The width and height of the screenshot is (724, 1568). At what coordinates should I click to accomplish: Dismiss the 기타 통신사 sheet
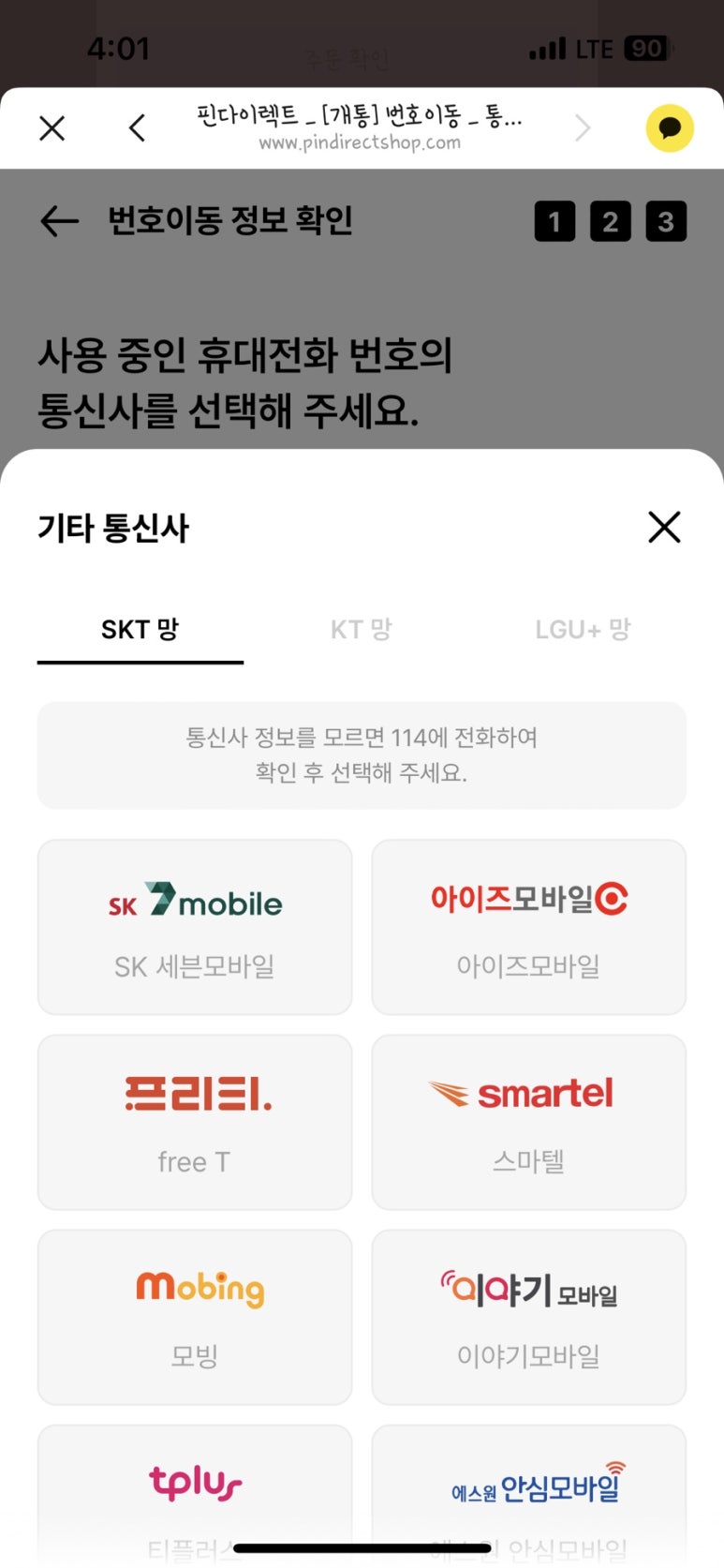[664, 527]
